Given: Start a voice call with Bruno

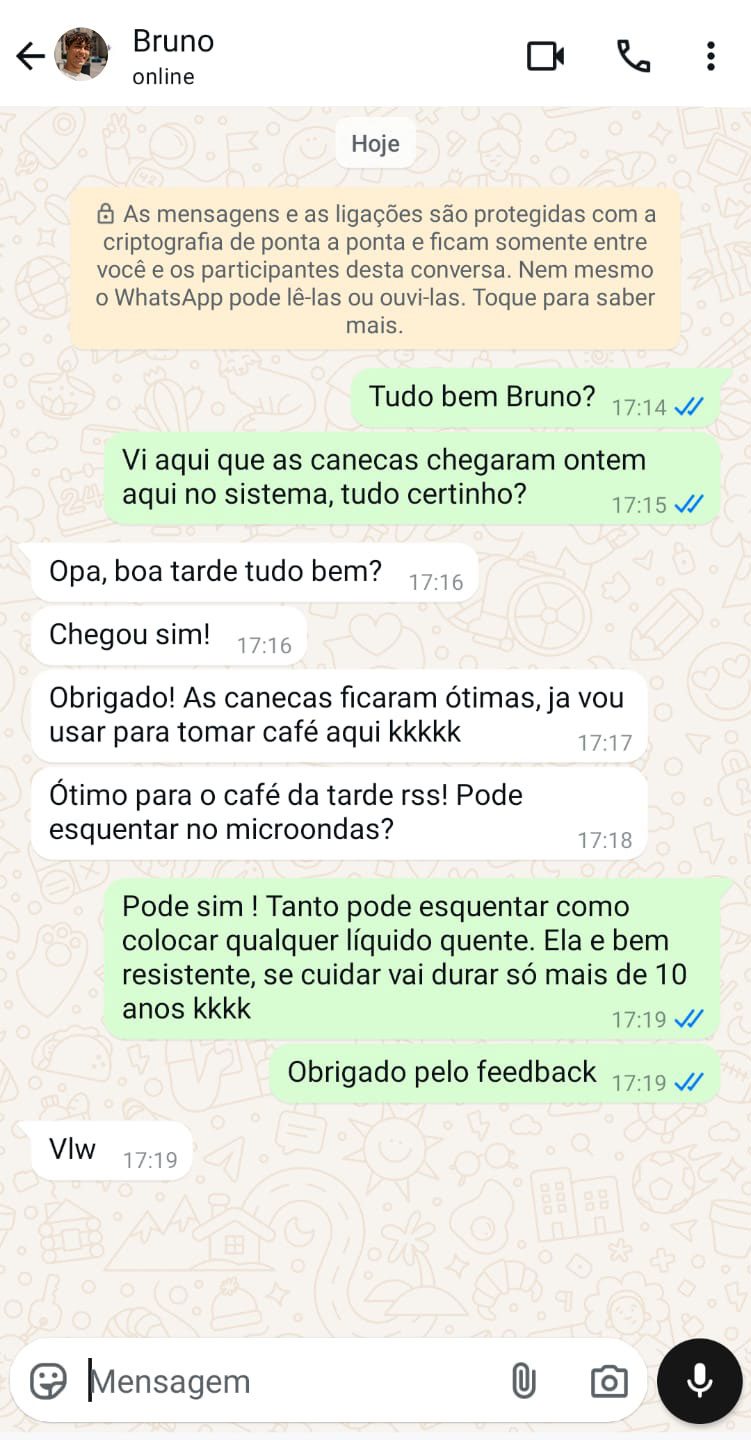Looking at the screenshot, I should coord(633,56).
